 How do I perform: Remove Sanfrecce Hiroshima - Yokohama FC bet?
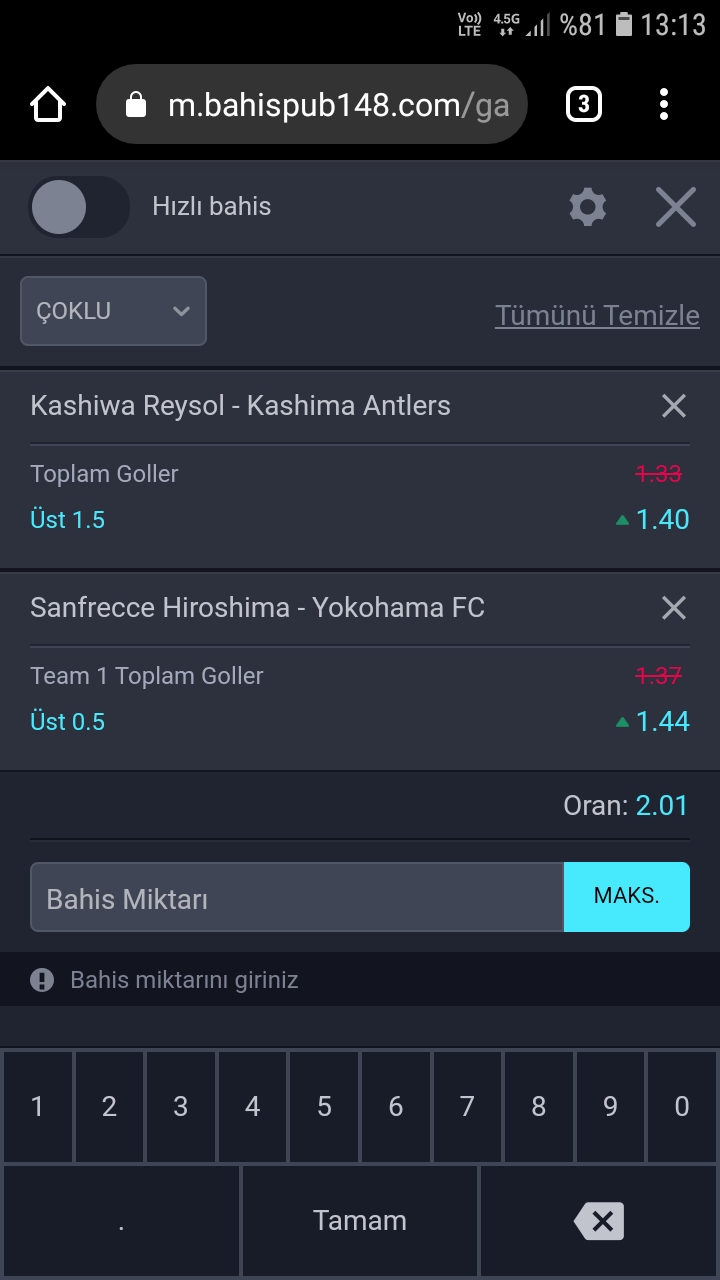coord(673,608)
